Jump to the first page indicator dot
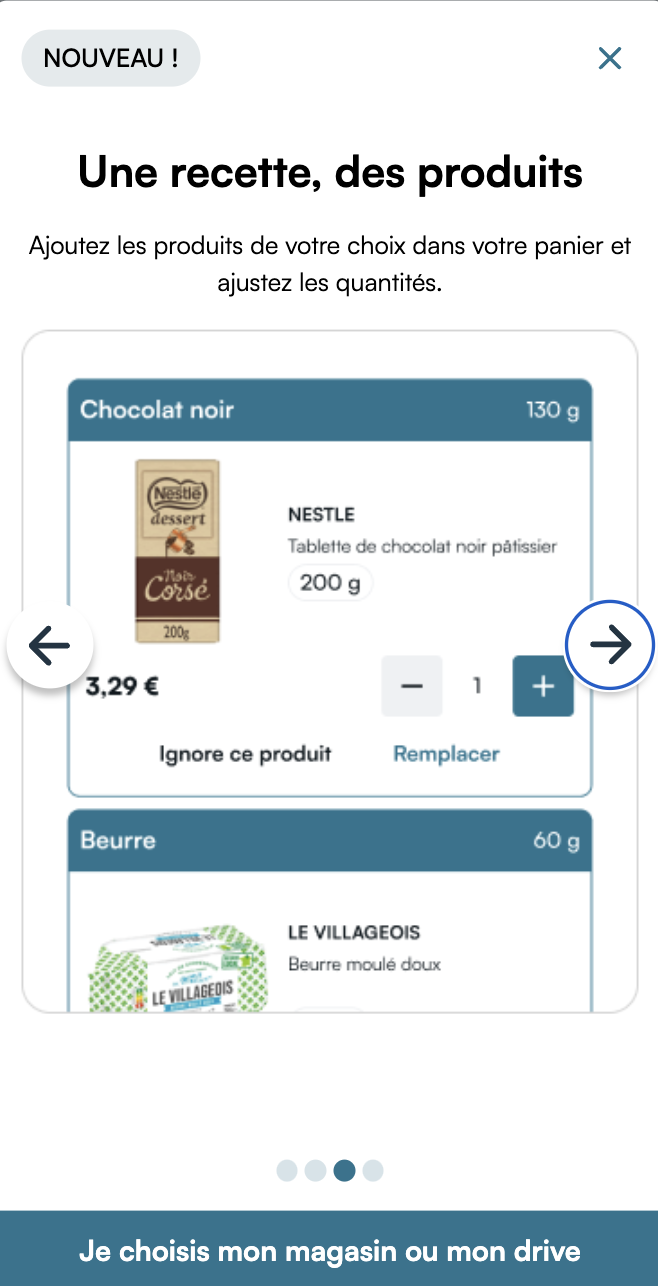 coord(287,1170)
